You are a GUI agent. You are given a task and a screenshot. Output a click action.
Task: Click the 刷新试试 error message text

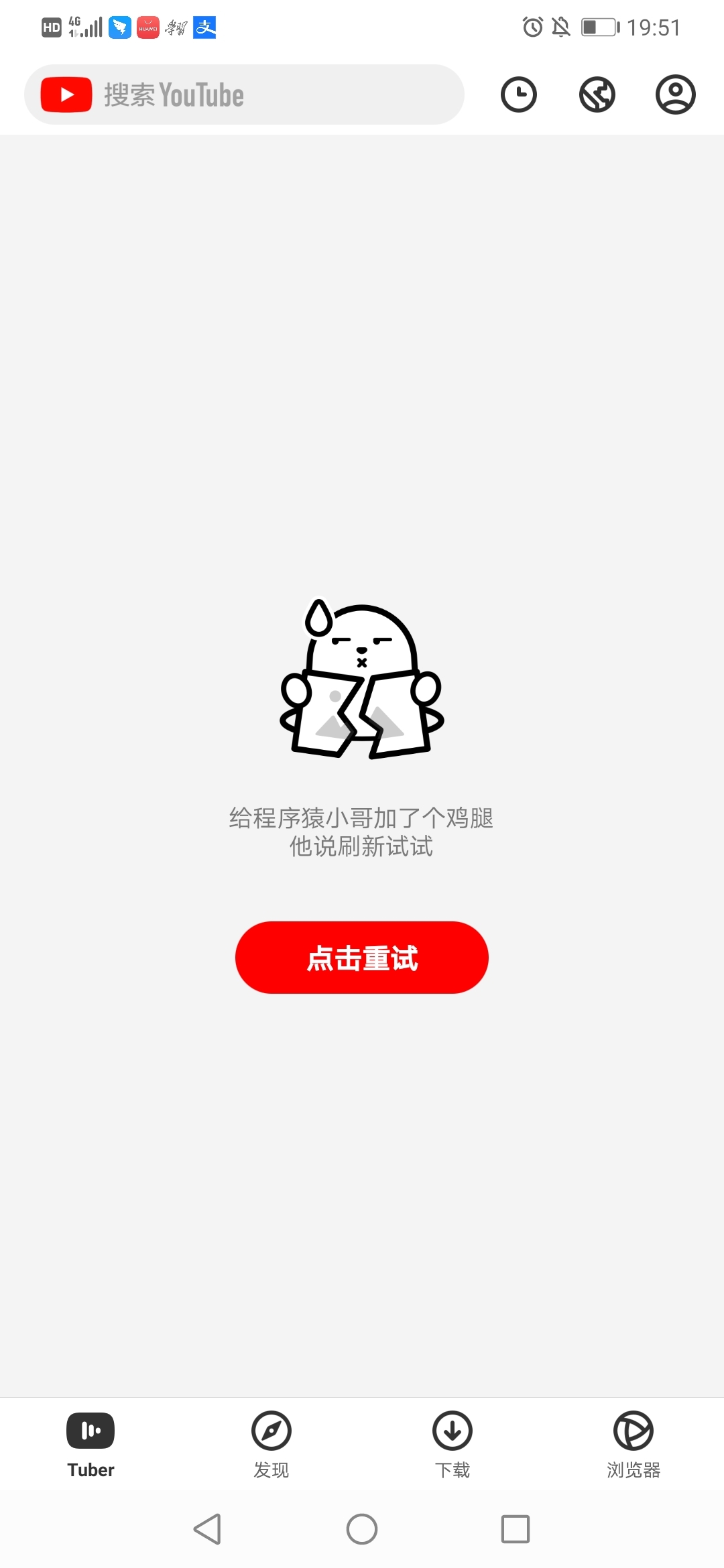[361, 846]
